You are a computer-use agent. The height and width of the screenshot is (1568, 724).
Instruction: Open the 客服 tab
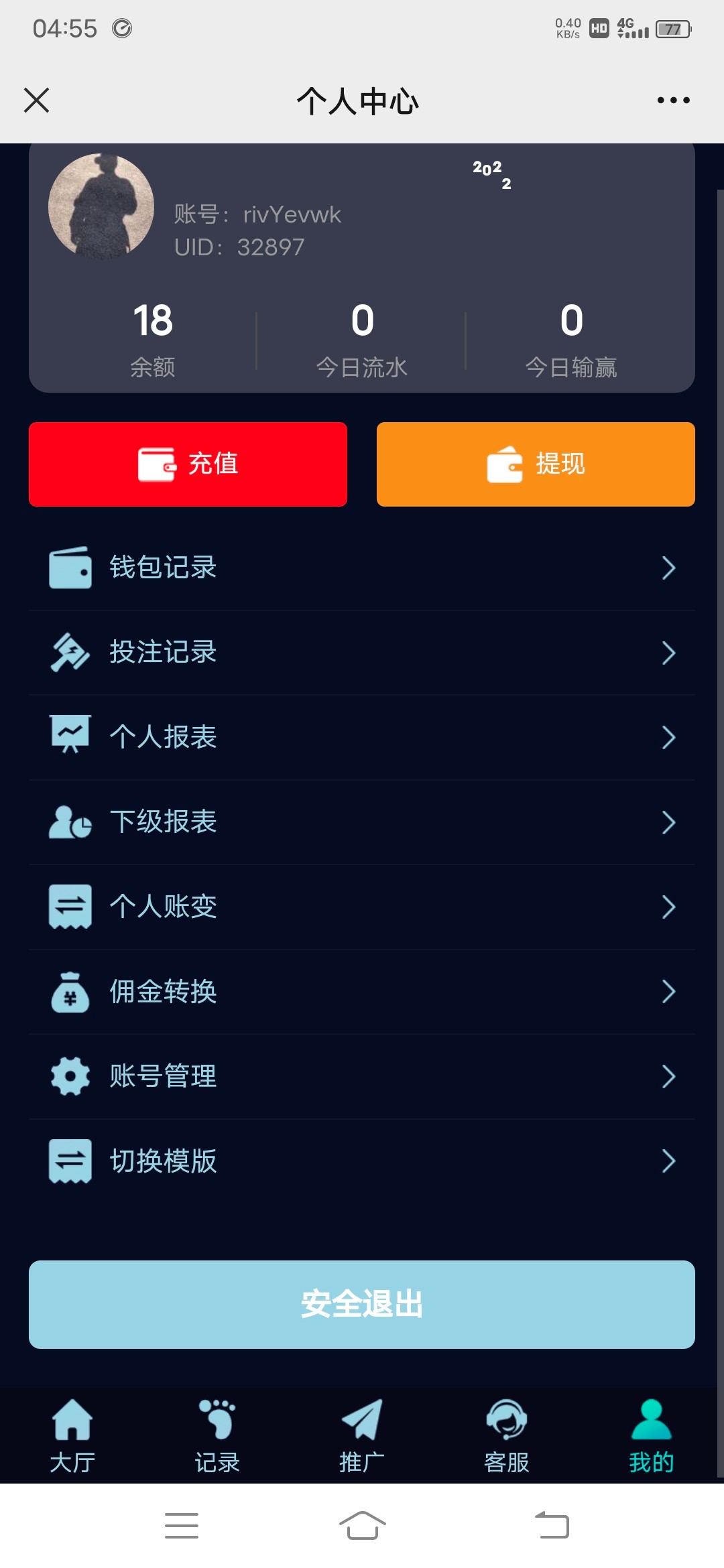click(x=507, y=1435)
